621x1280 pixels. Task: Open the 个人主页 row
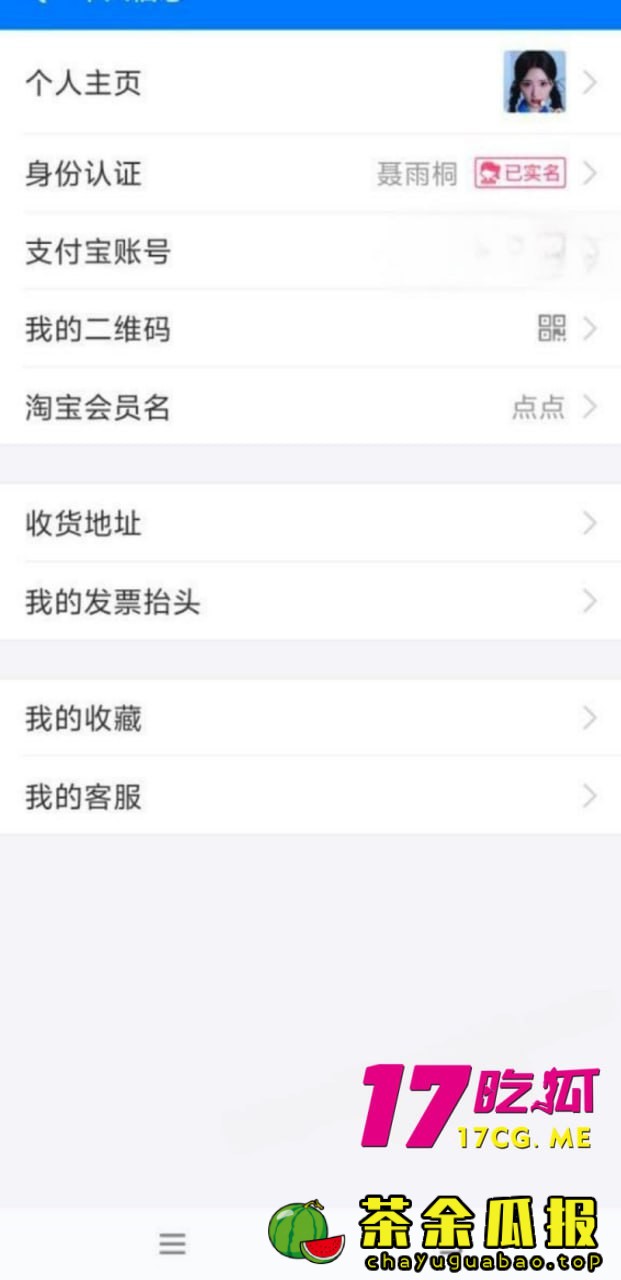coord(310,82)
